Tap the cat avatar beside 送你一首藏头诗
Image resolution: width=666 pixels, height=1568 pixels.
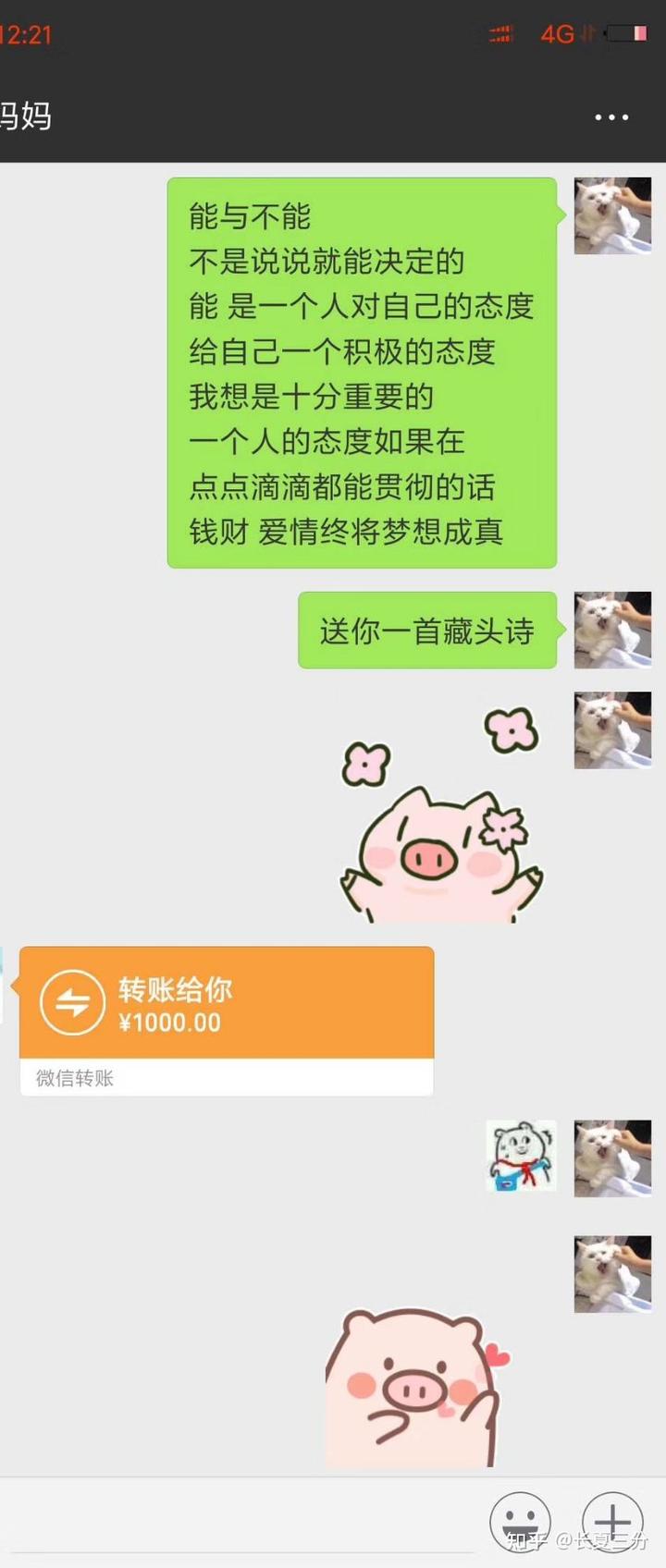(612, 631)
